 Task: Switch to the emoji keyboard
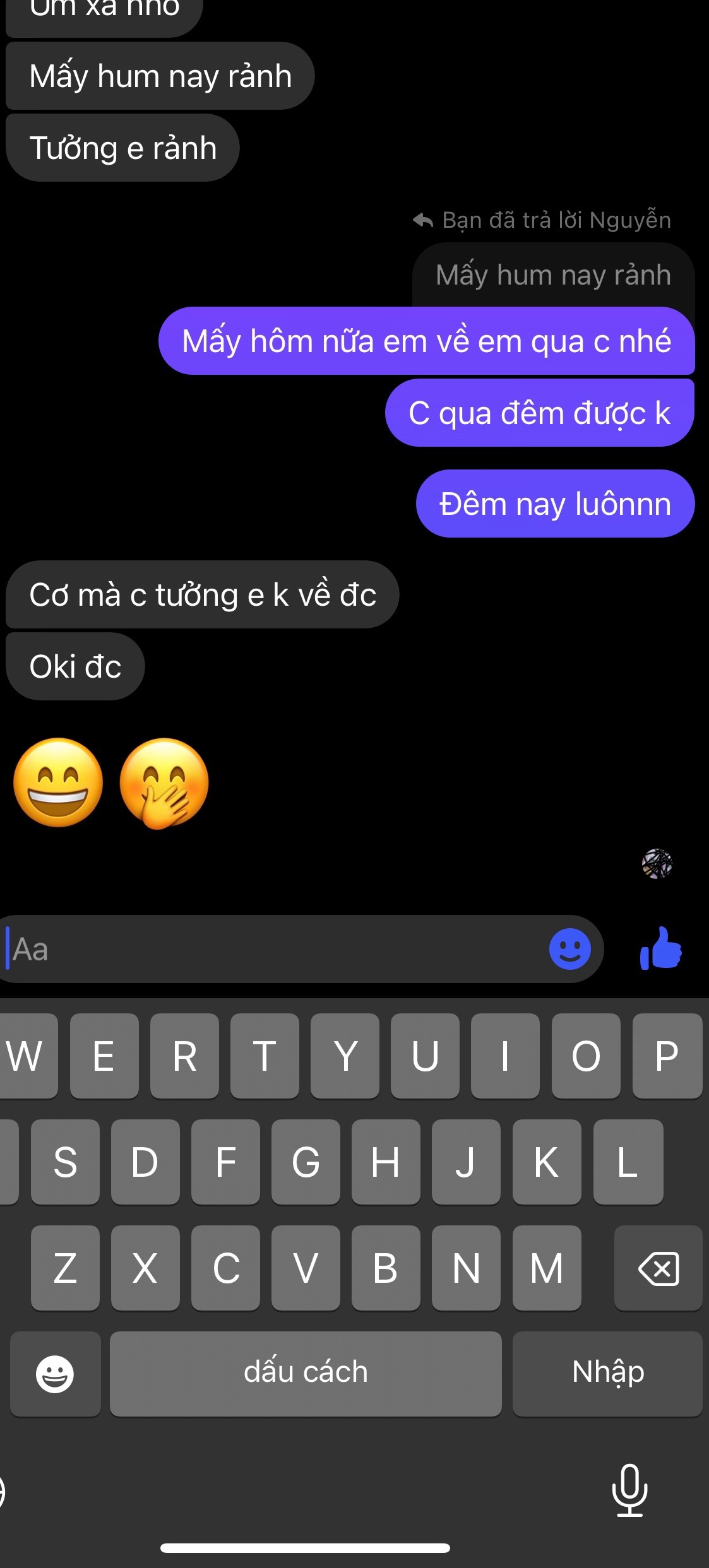click(x=55, y=1373)
